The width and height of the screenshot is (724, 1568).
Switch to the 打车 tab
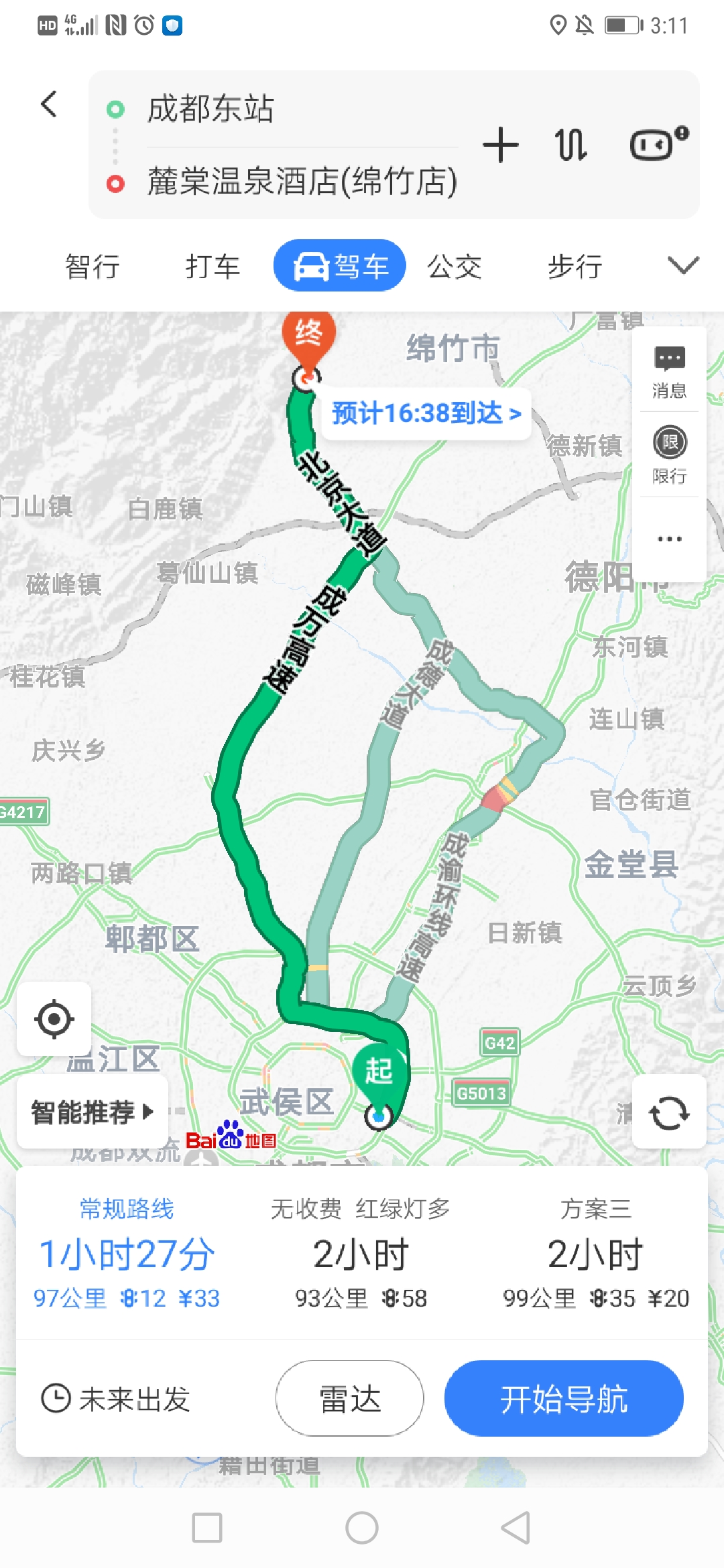[x=213, y=266]
